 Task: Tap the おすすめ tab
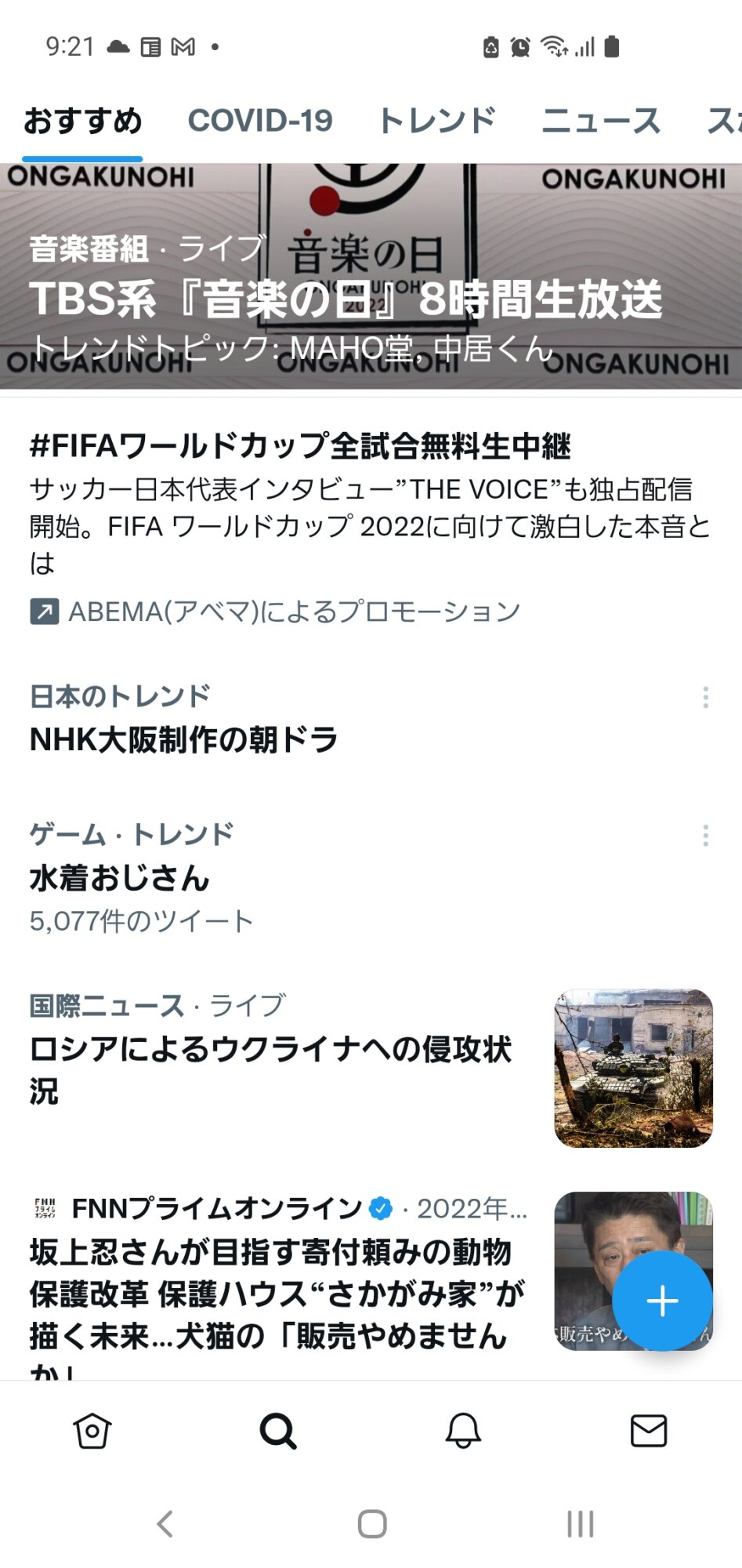coord(83,121)
